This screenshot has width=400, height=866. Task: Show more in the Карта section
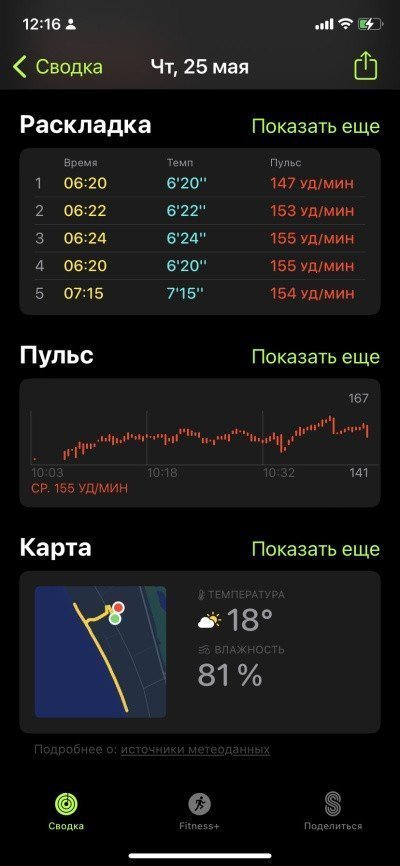tap(315, 549)
